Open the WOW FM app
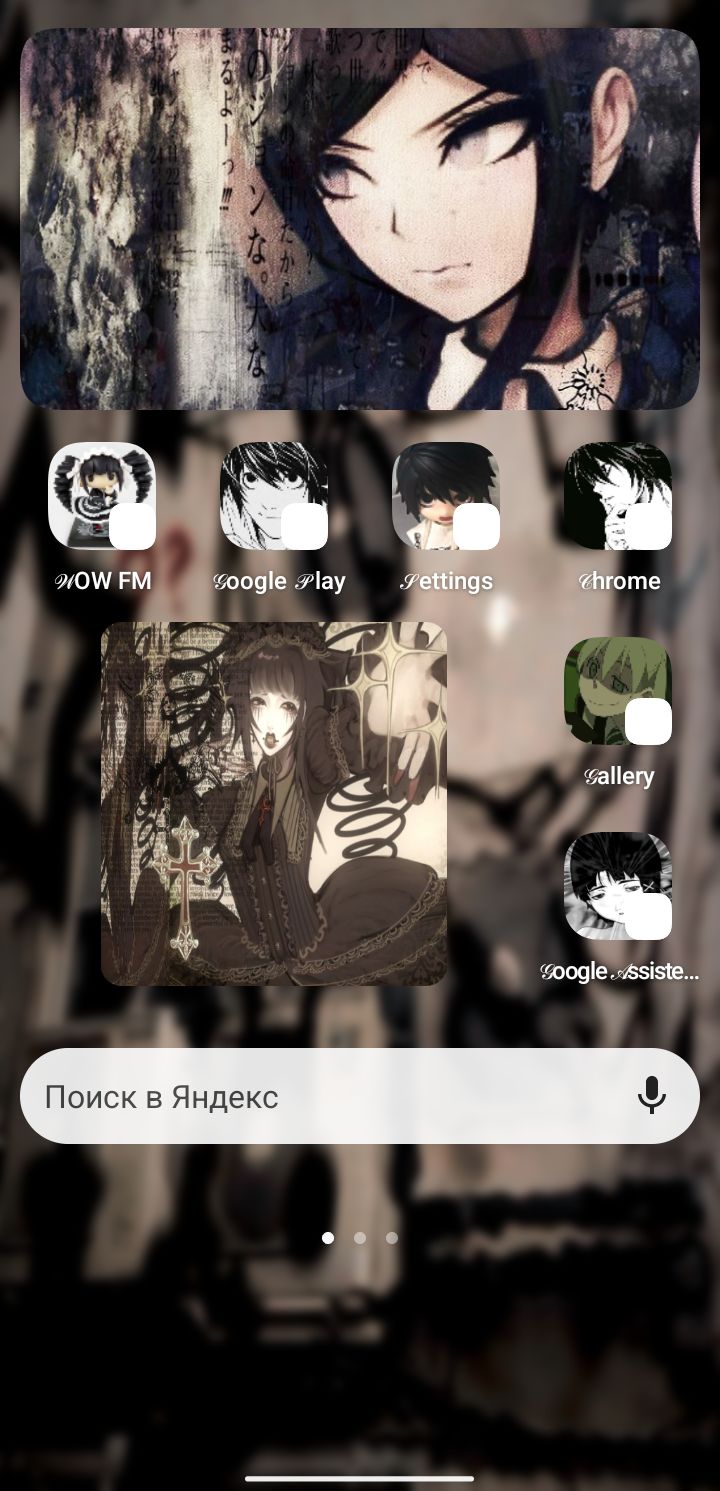720x1491 pixels. pyautogui.click(x=102, y=496)
